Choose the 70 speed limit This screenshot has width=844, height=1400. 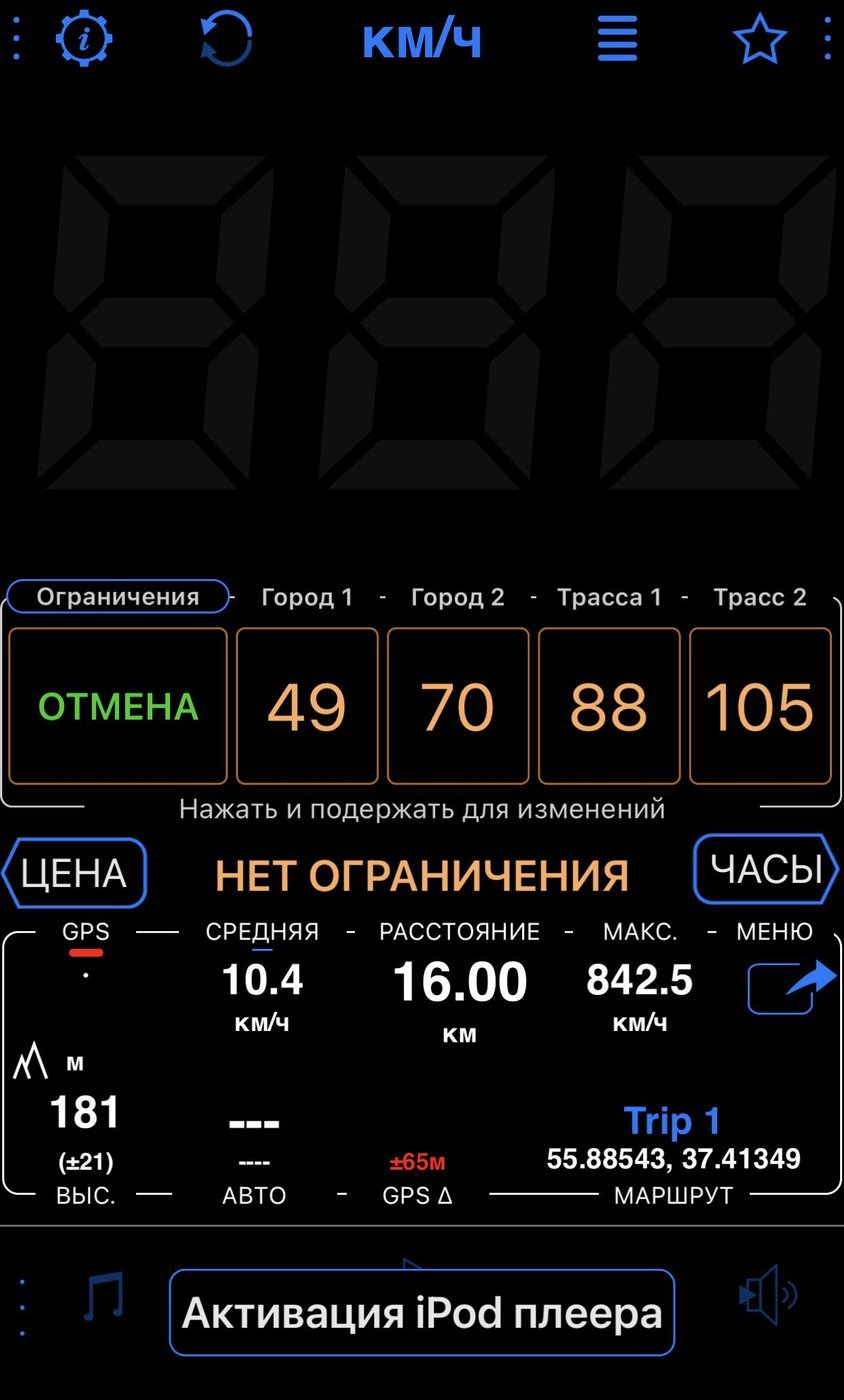pos(458,706)
